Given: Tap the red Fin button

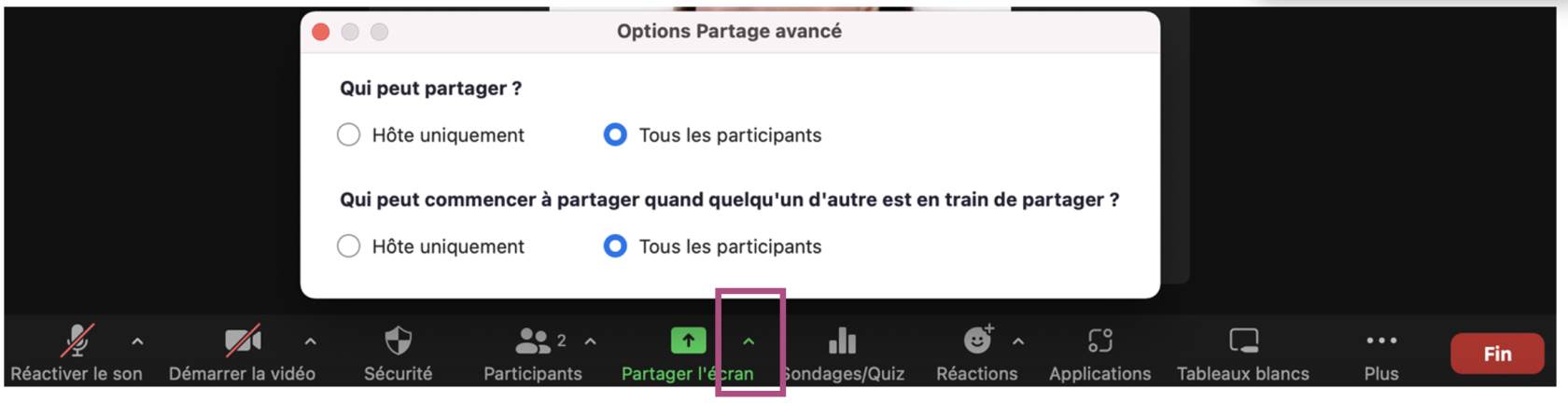Looking at the screenshot, I should click(1497, 354).
